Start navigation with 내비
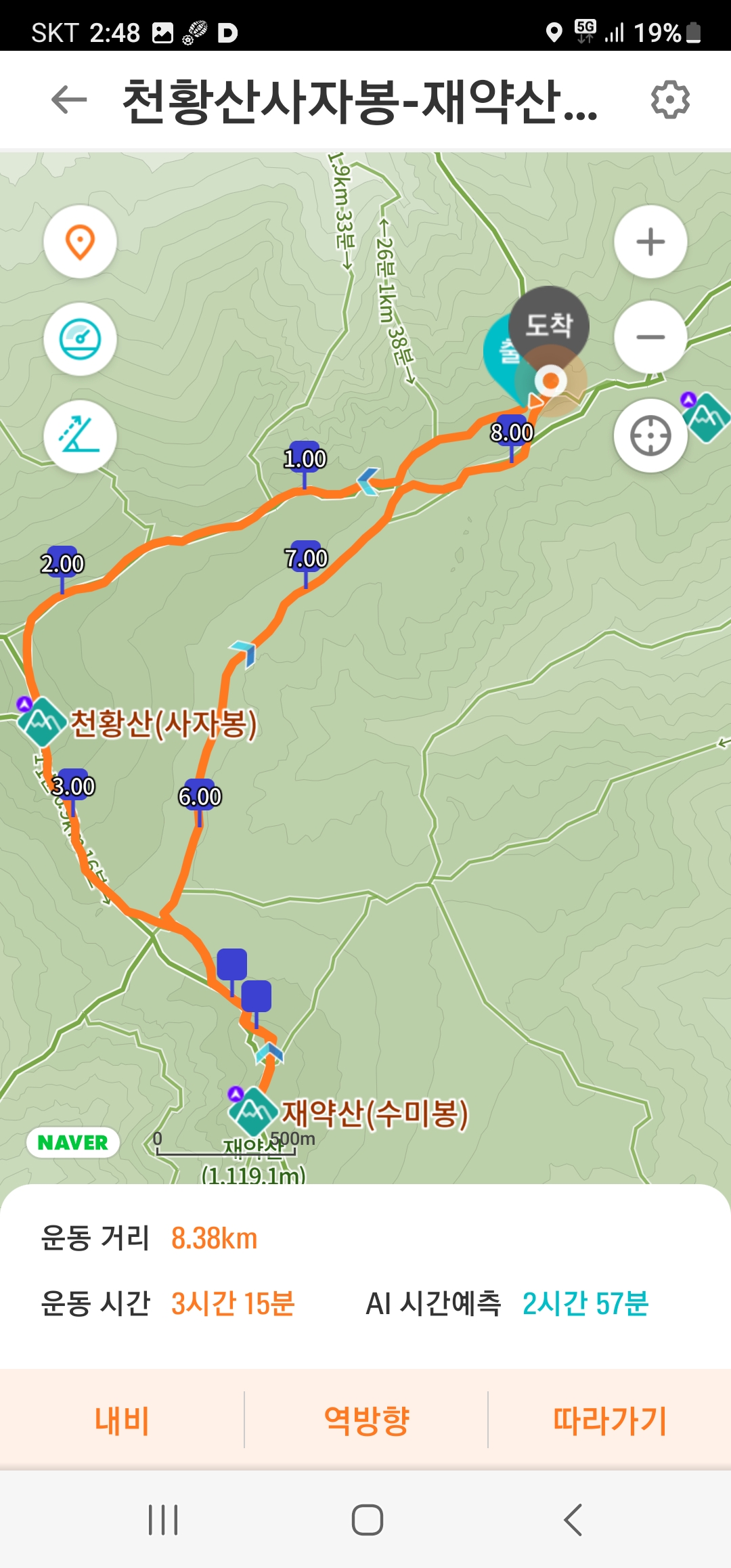This screenshot has height=1568, width=731. tap(122, 1420)
